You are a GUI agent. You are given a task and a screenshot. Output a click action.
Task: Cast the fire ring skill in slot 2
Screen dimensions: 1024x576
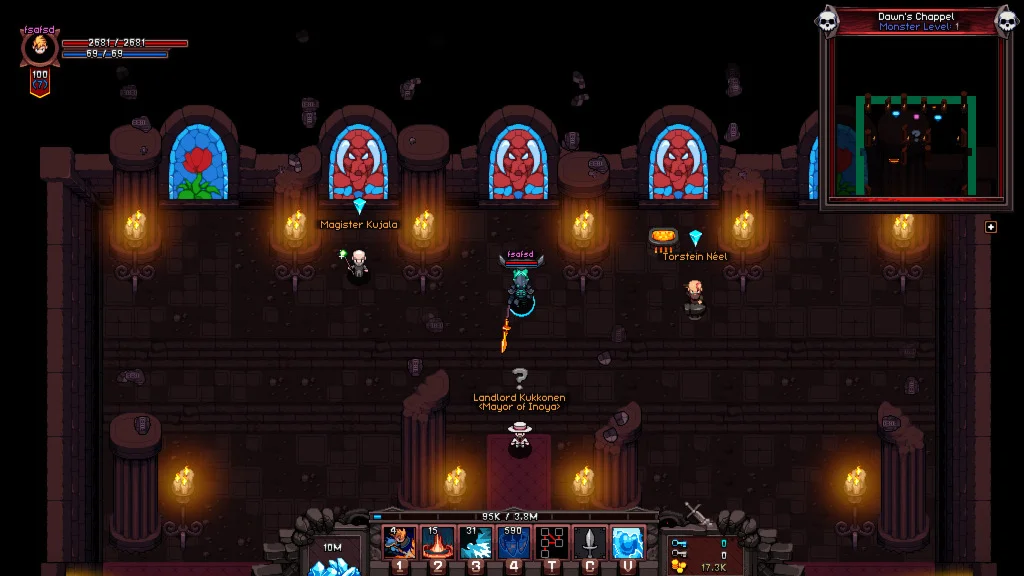tap(438, 543)
